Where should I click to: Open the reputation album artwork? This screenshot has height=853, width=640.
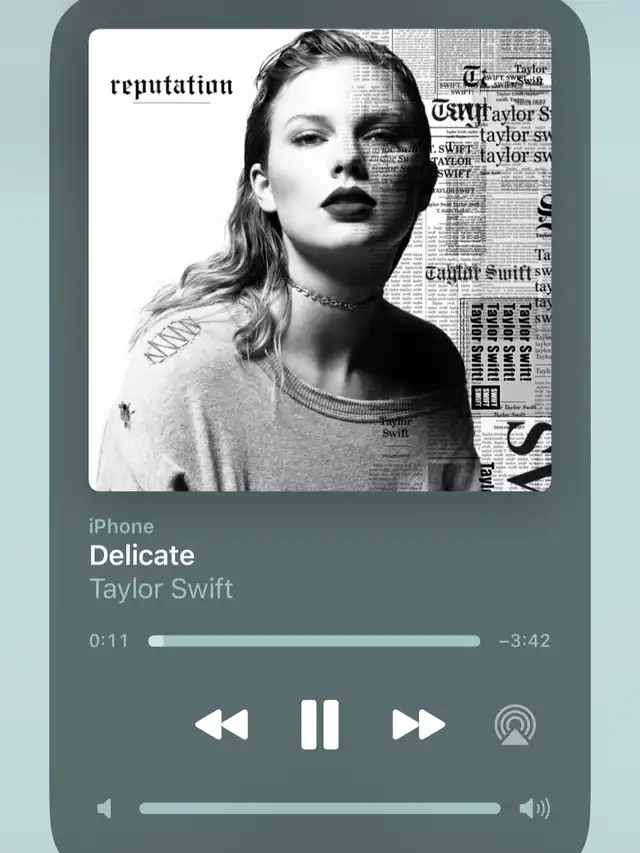pos(320,260)
